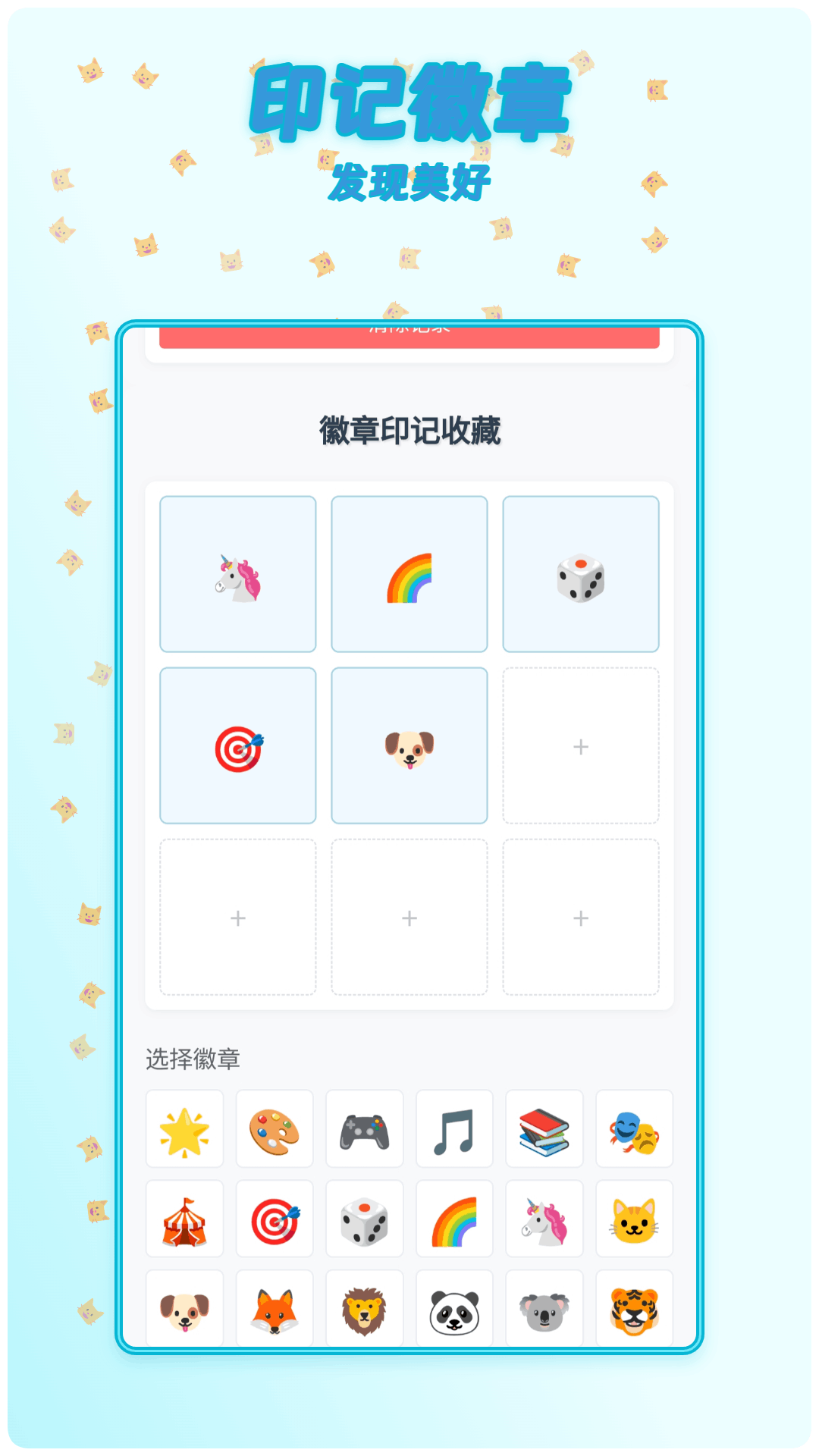Select the music note badge
Image resolution: width=819 pixels, height=1456 pixels.
[453, 1130]
